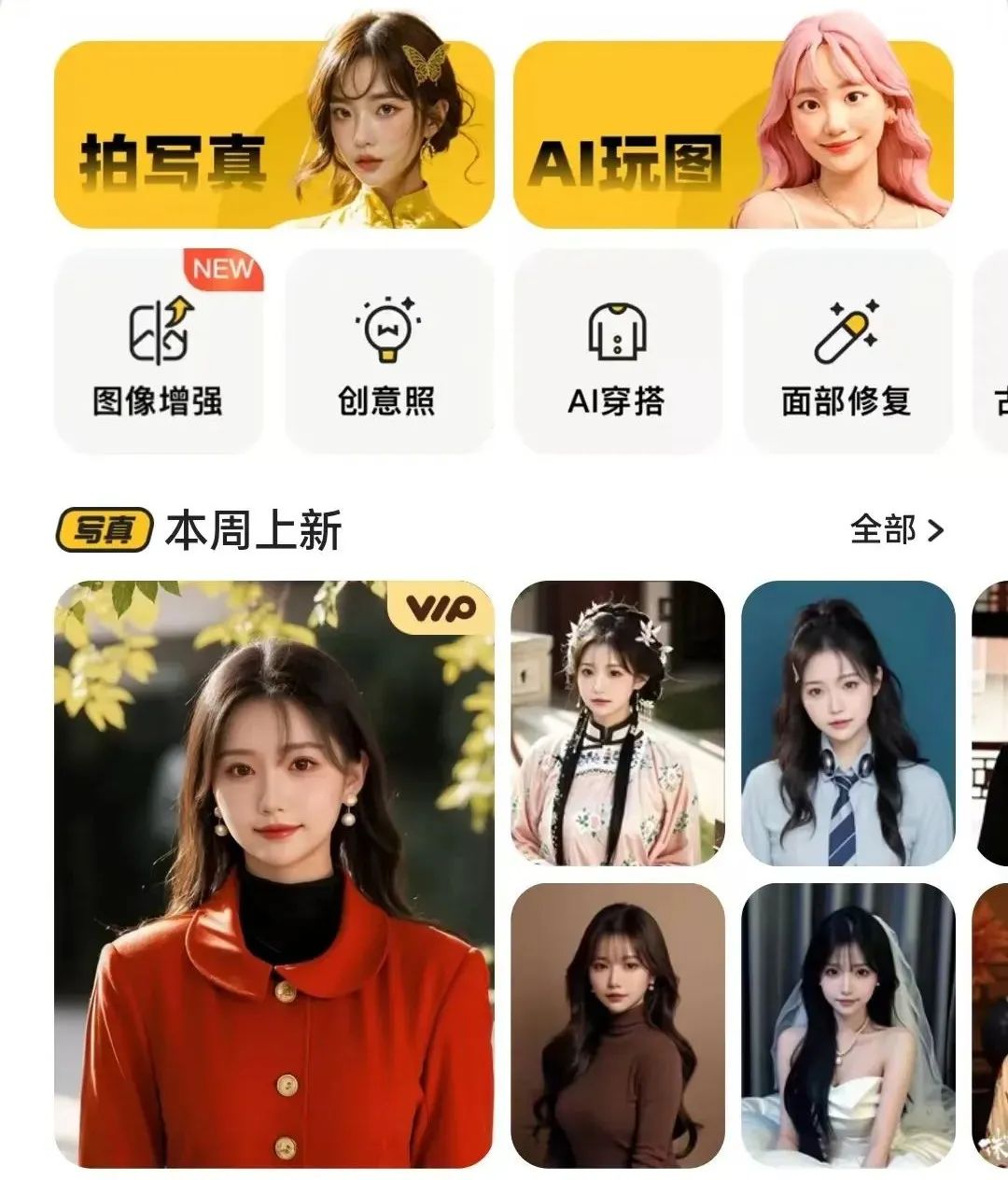Open the AI玩图 banner
Image resolution: width=1008 pixels, height=1180 pixels.
(733, 135)
